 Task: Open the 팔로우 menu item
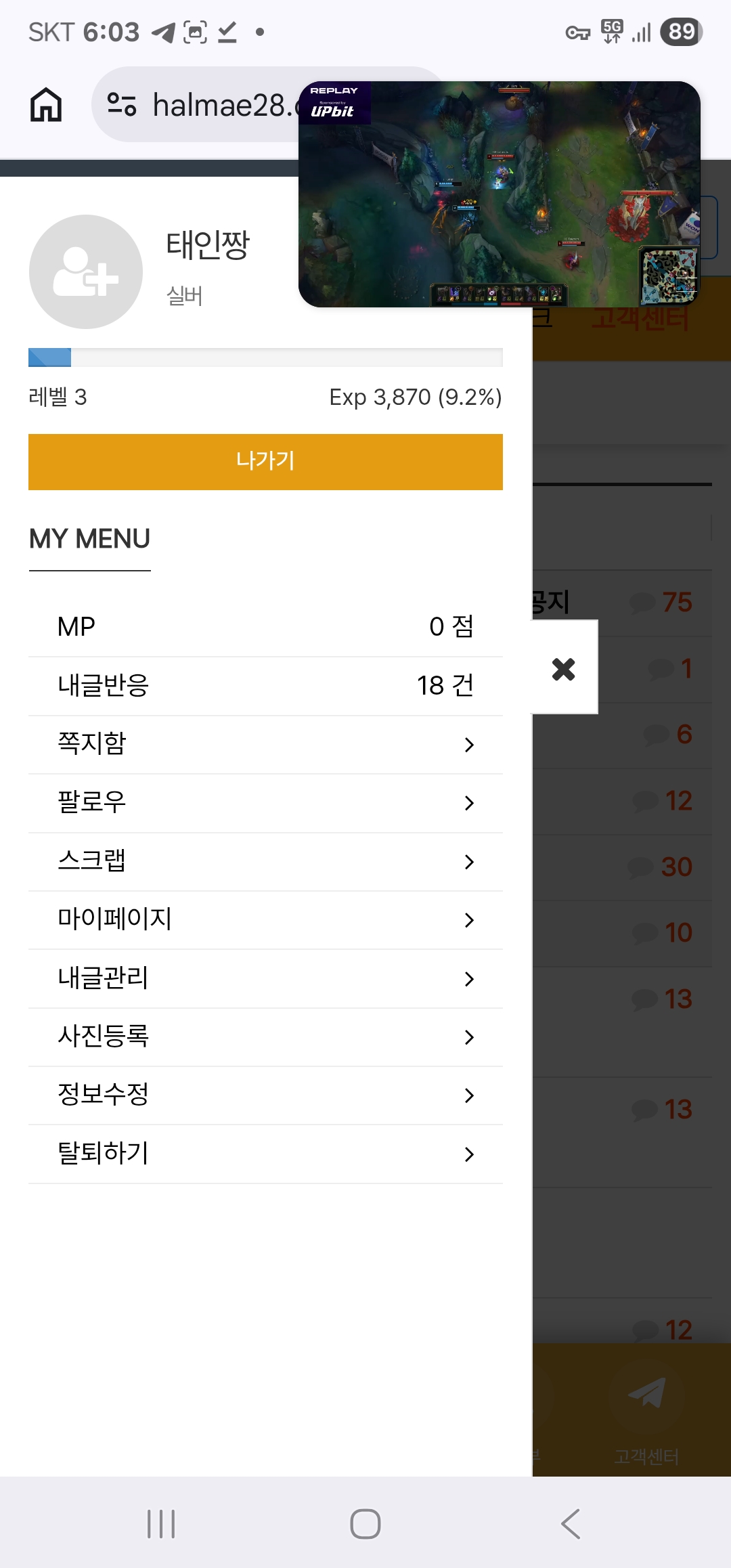coord(265,803)
